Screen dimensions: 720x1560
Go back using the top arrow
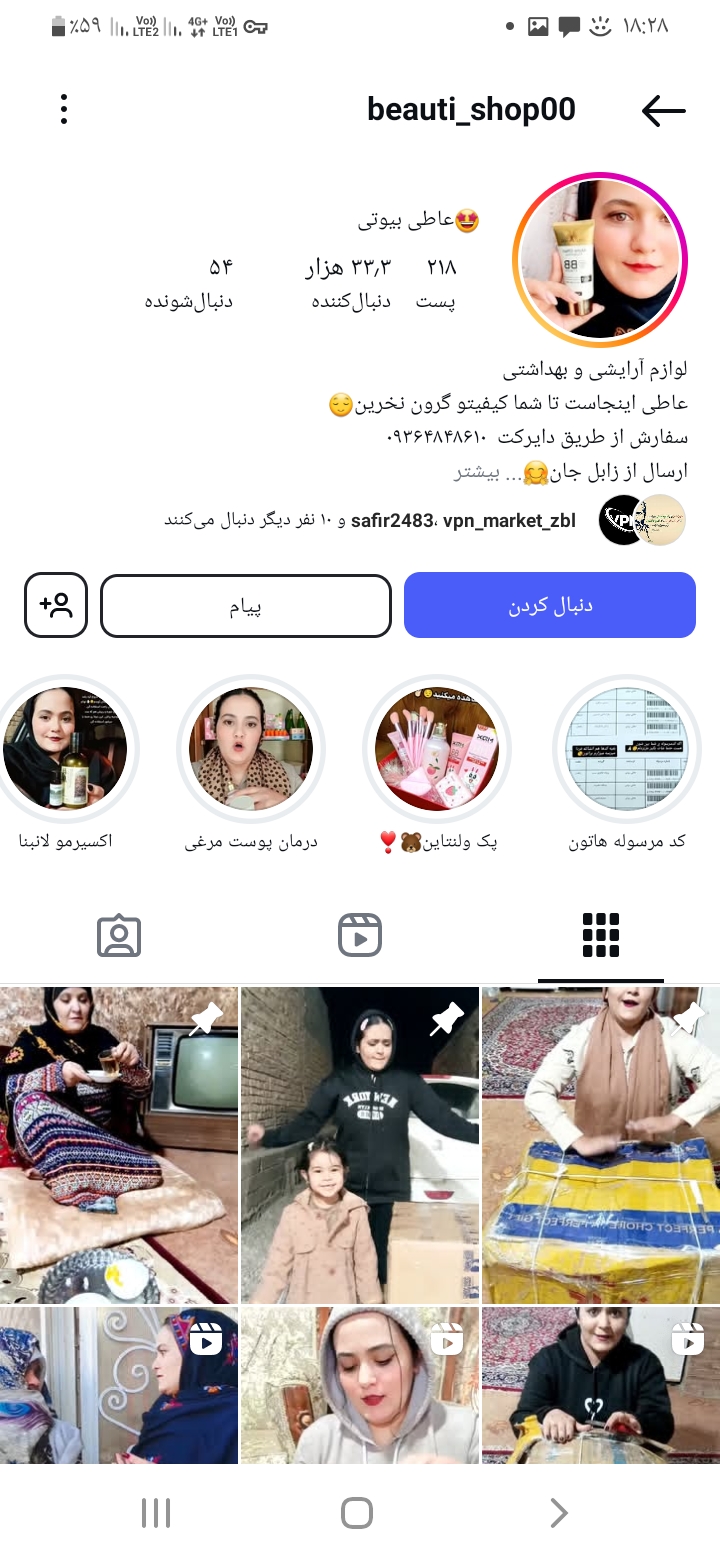coord(663,111)
